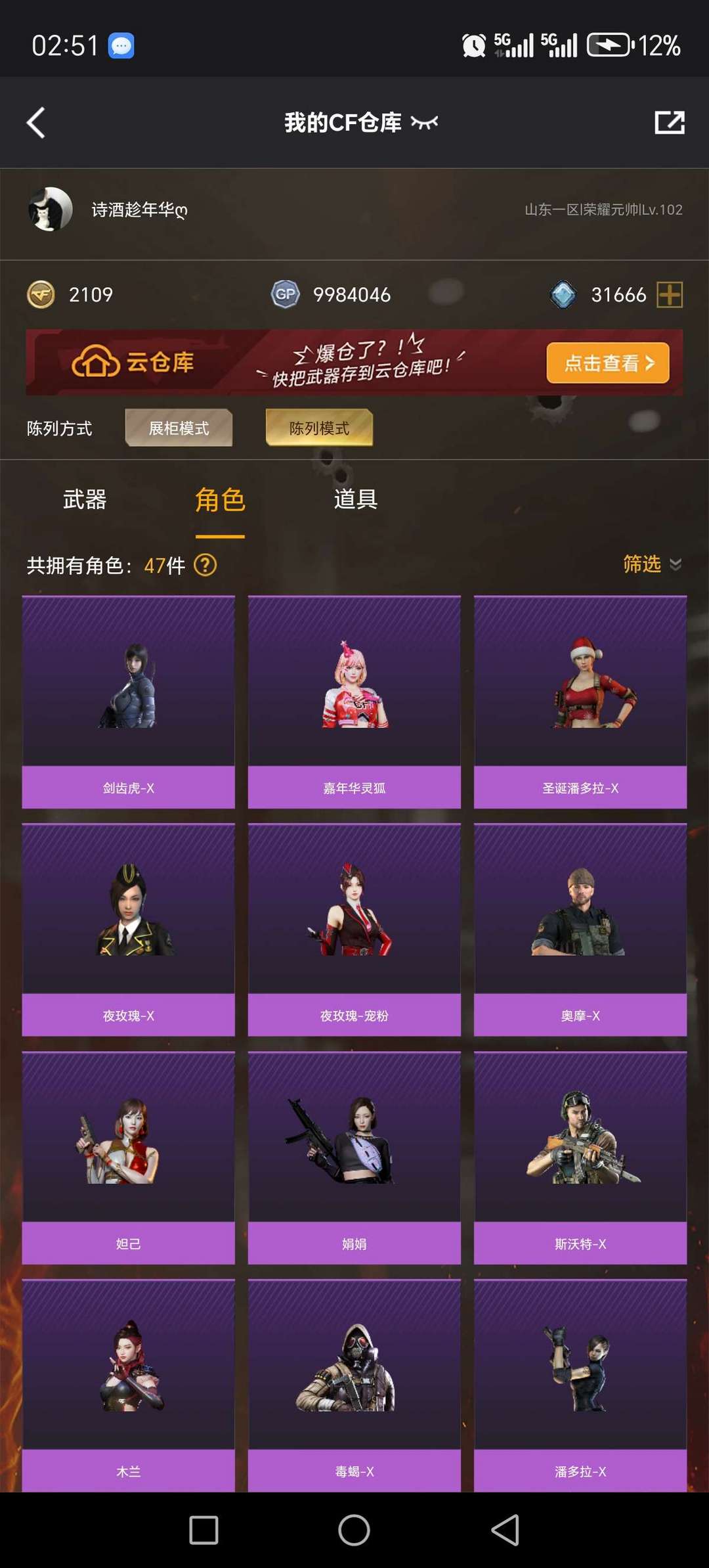
Task: Tap the system home button
Action: click(x=354, y=1530)
